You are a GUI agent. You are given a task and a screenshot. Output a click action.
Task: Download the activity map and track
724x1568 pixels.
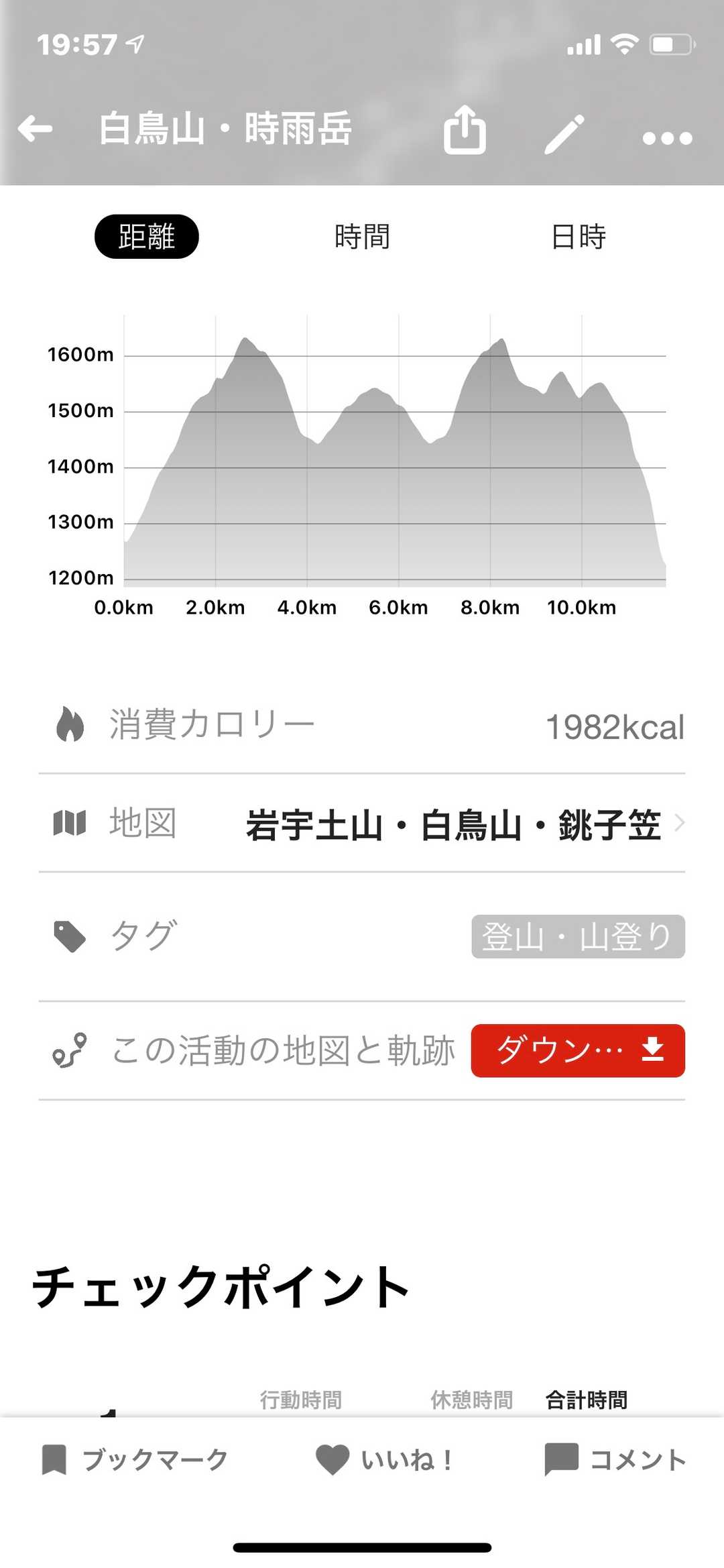click(x=578, y=1050)
